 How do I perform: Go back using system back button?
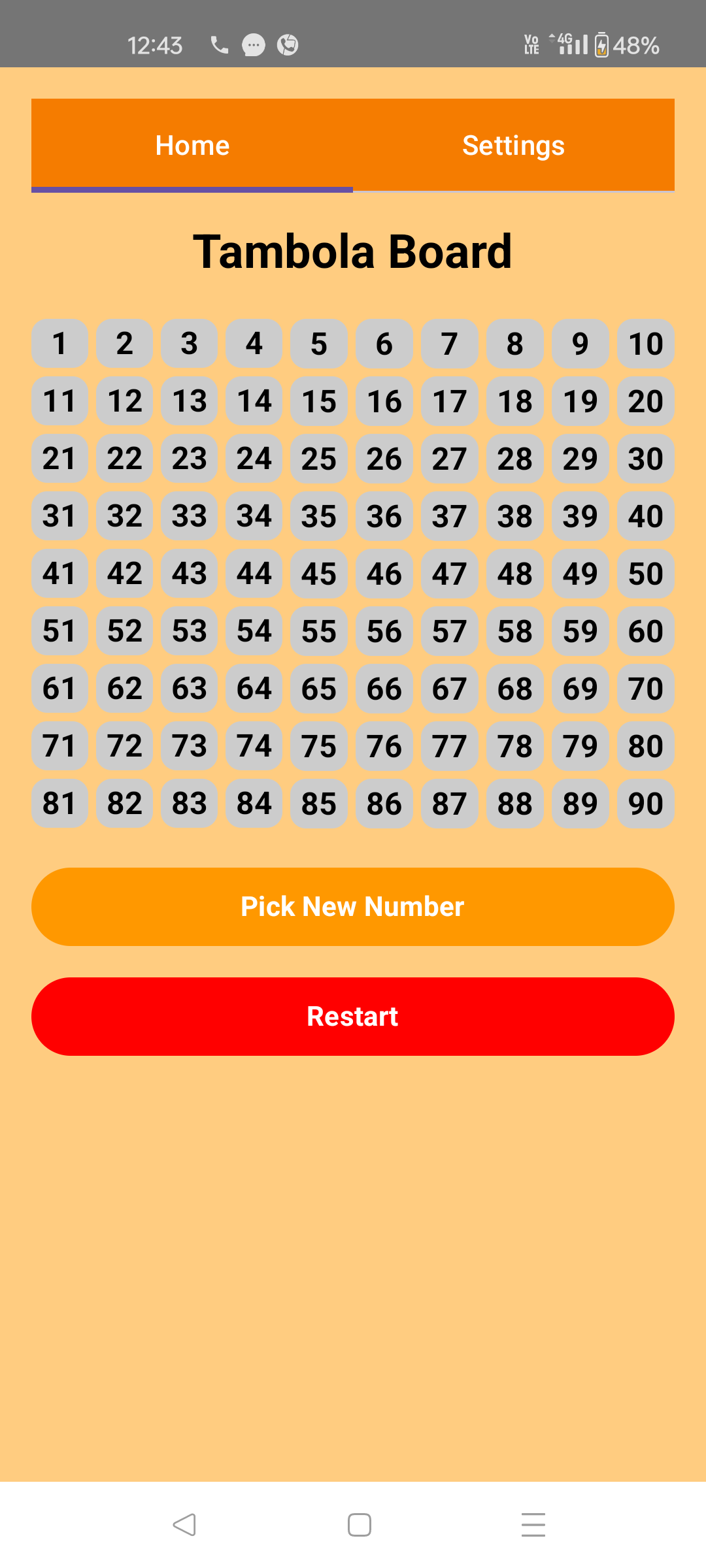click(184, 1525)
